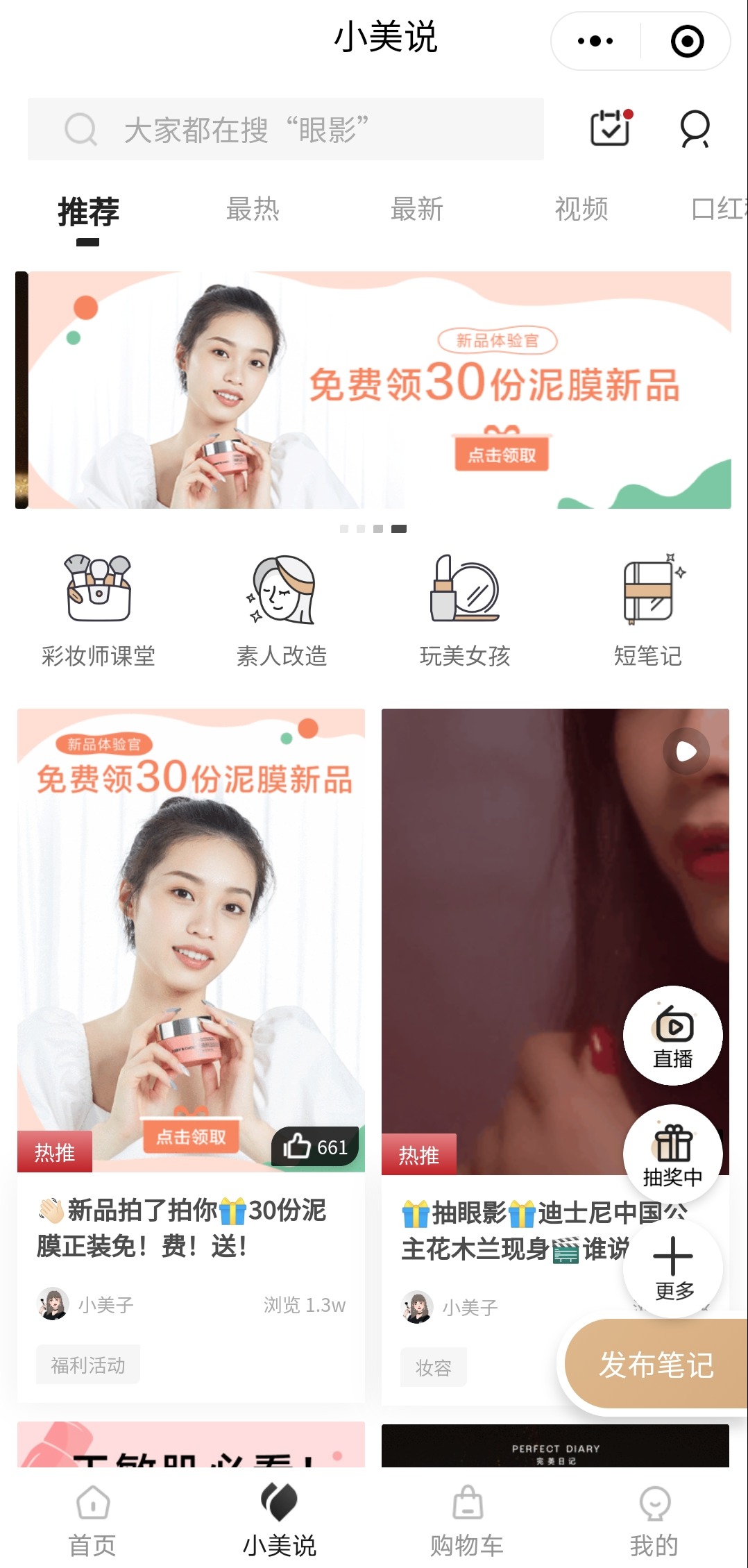The width and height of the screenshot is (748, 1568).
Task: Switch to the 最新 tab
Action: tap(416, 209)
